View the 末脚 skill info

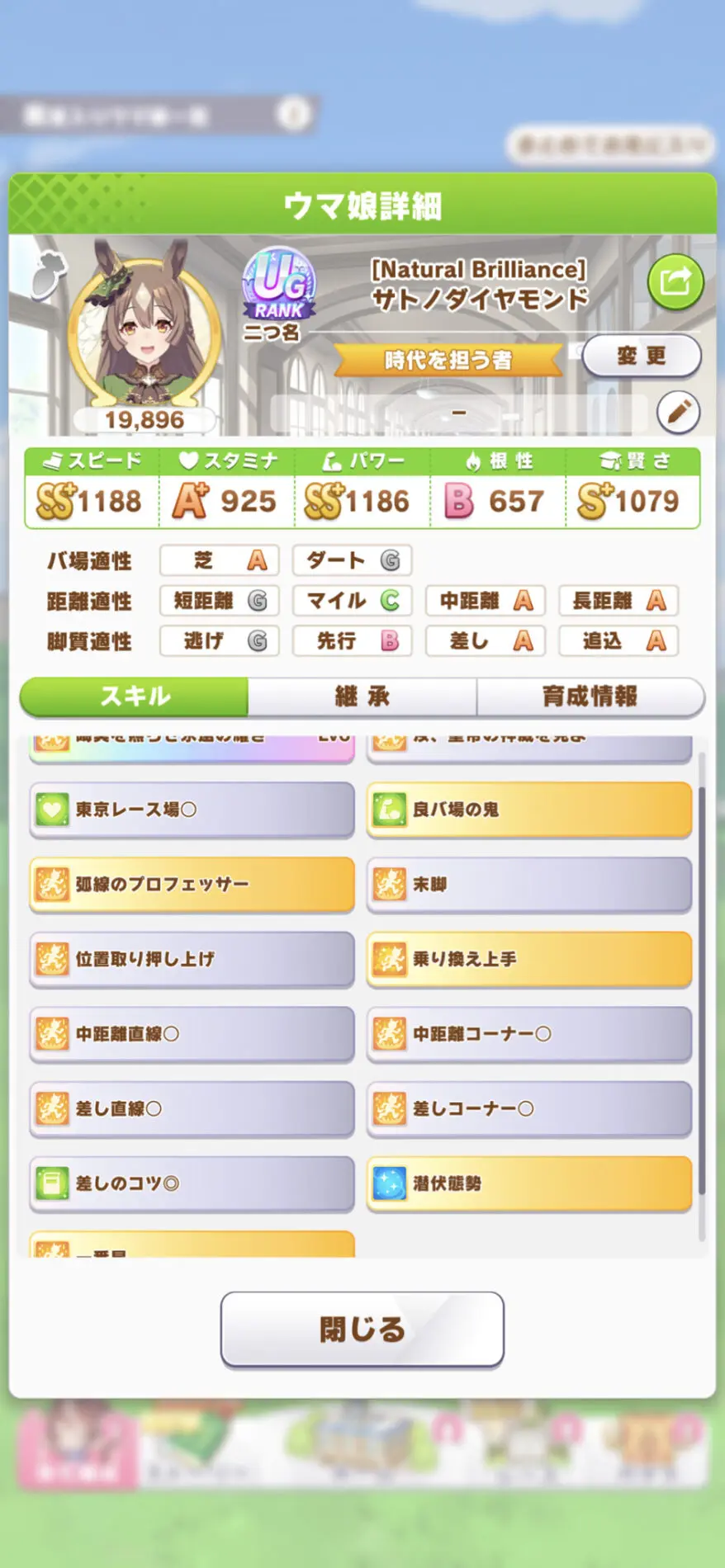pyautogui.click(x=528, y=885)
